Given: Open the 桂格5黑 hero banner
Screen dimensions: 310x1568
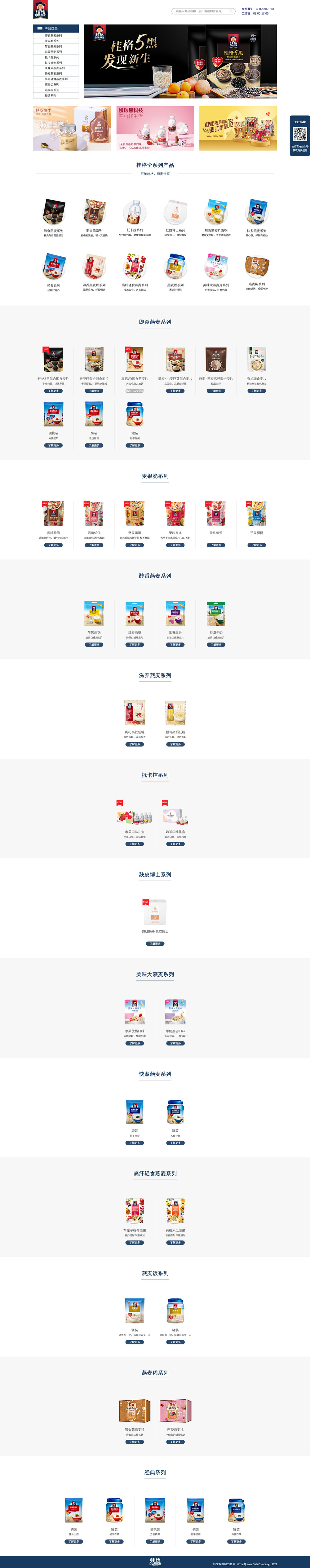Looking at the screenshot, I should click(x=180, y=61).
